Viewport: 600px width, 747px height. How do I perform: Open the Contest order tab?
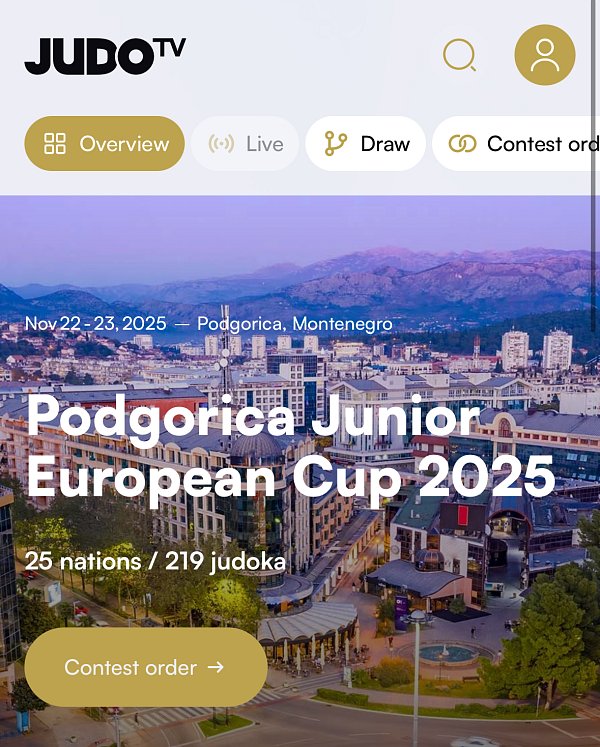pos(520,144)
